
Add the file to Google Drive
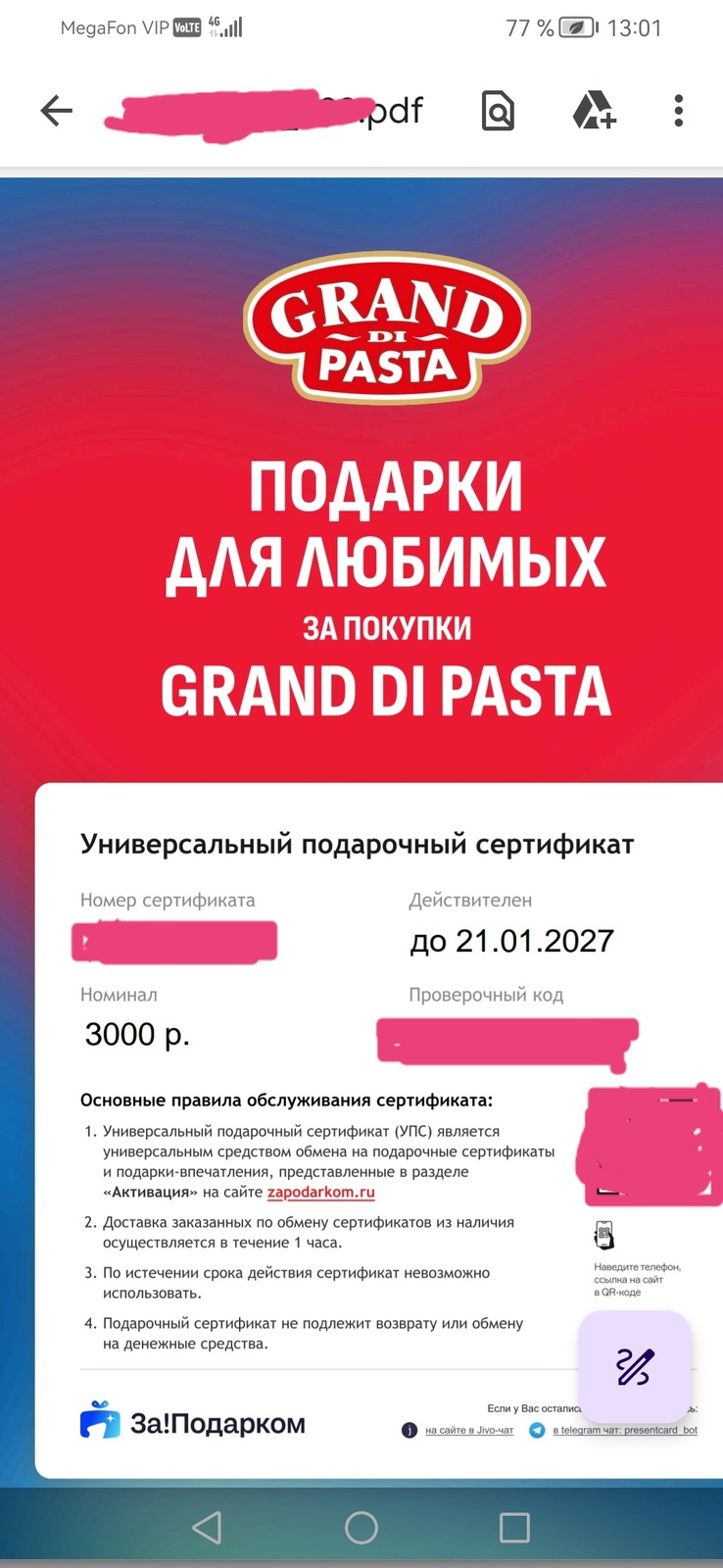[594, 111]
